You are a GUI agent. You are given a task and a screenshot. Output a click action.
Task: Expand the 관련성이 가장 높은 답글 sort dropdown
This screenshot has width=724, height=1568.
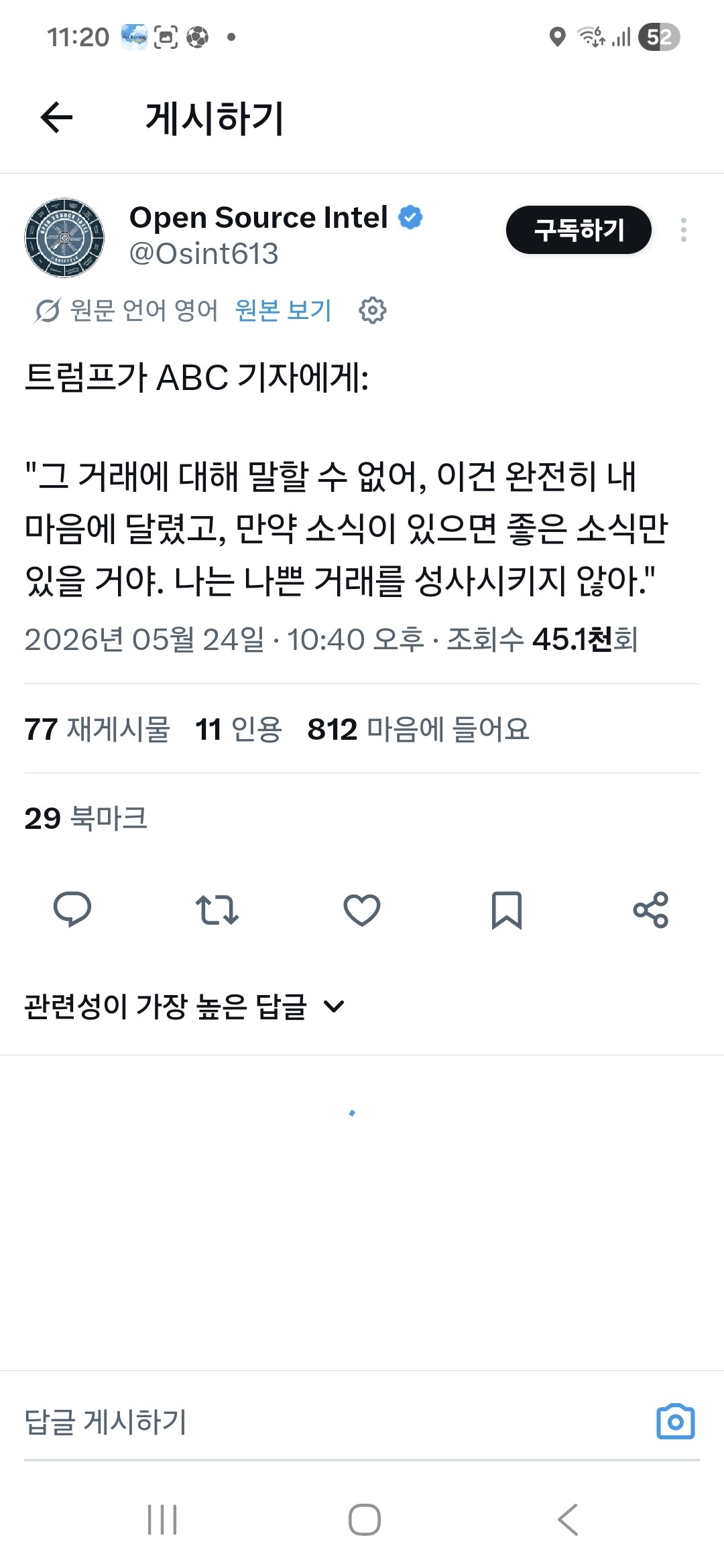point(185,1006)
